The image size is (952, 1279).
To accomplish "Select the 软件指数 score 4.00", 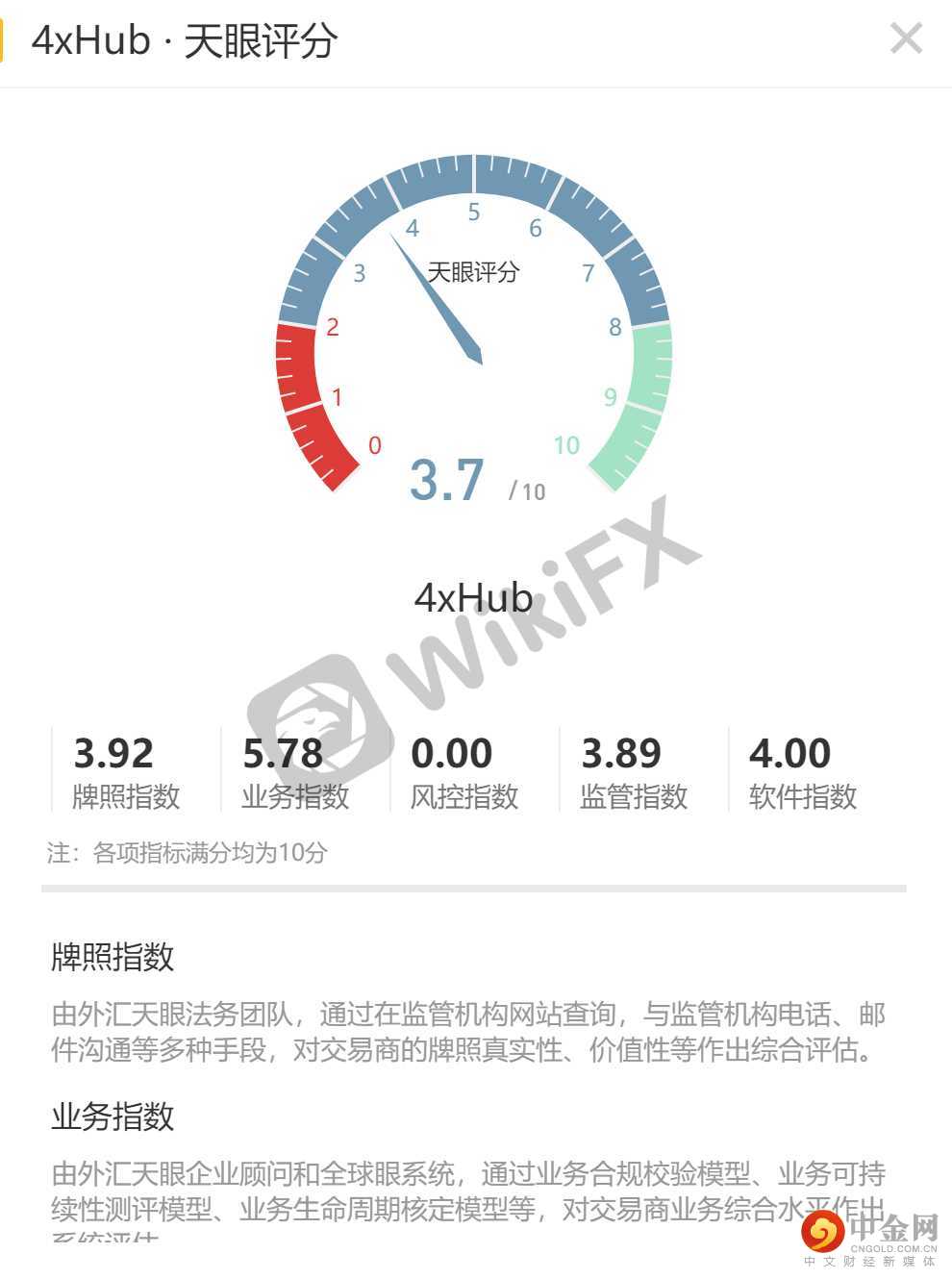I will tap(790, 754).
